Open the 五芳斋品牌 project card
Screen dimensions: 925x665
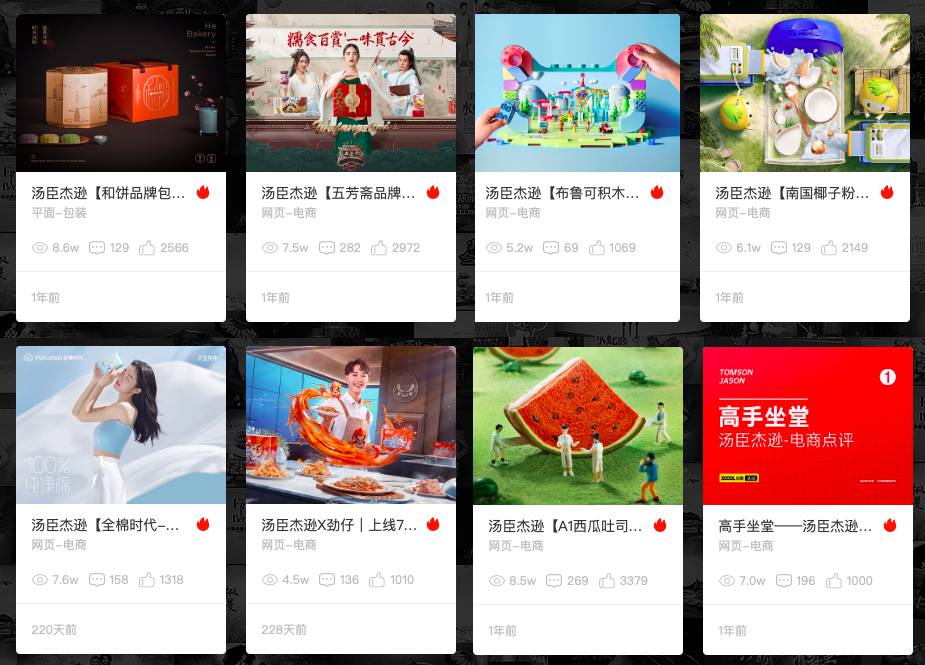[x=350, y=93]
